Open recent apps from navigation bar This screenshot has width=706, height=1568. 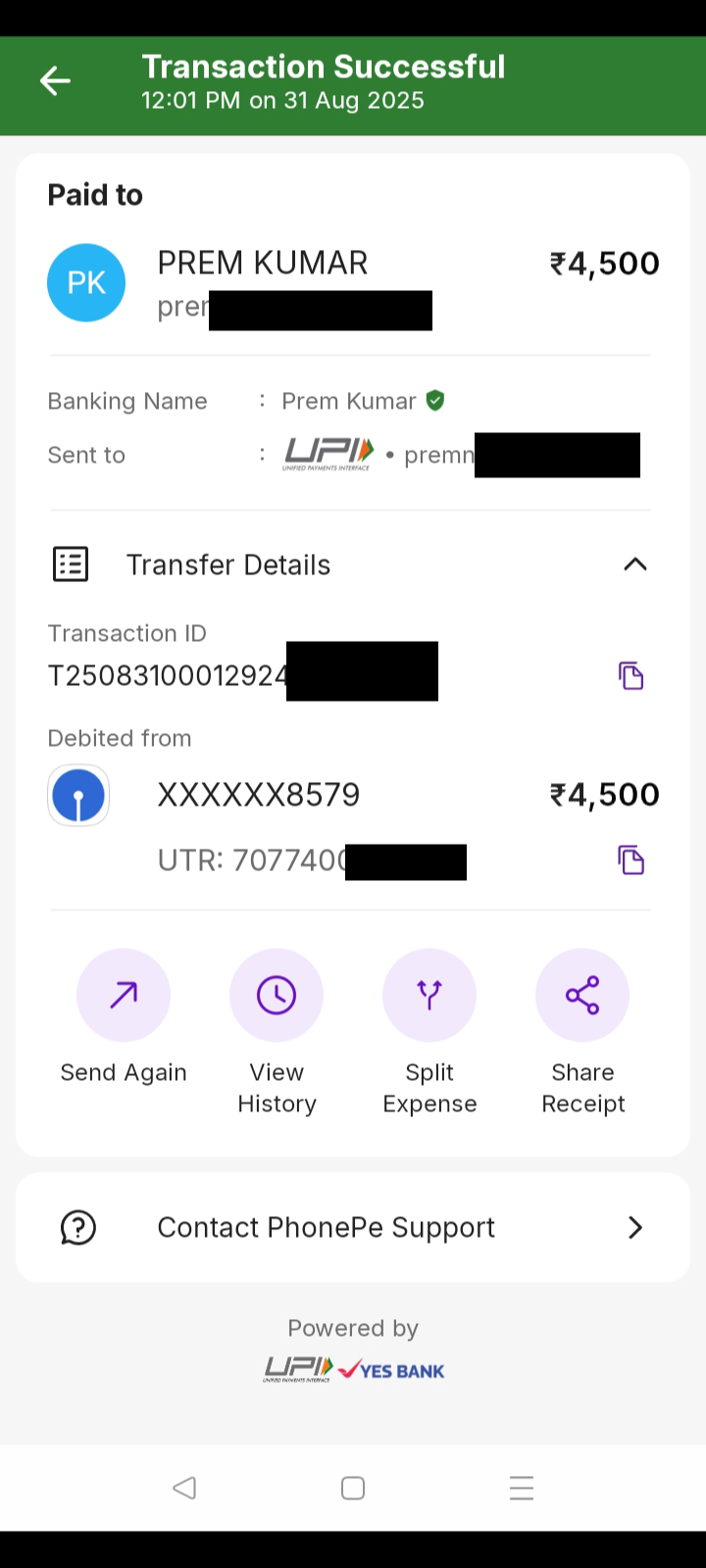522,1488
